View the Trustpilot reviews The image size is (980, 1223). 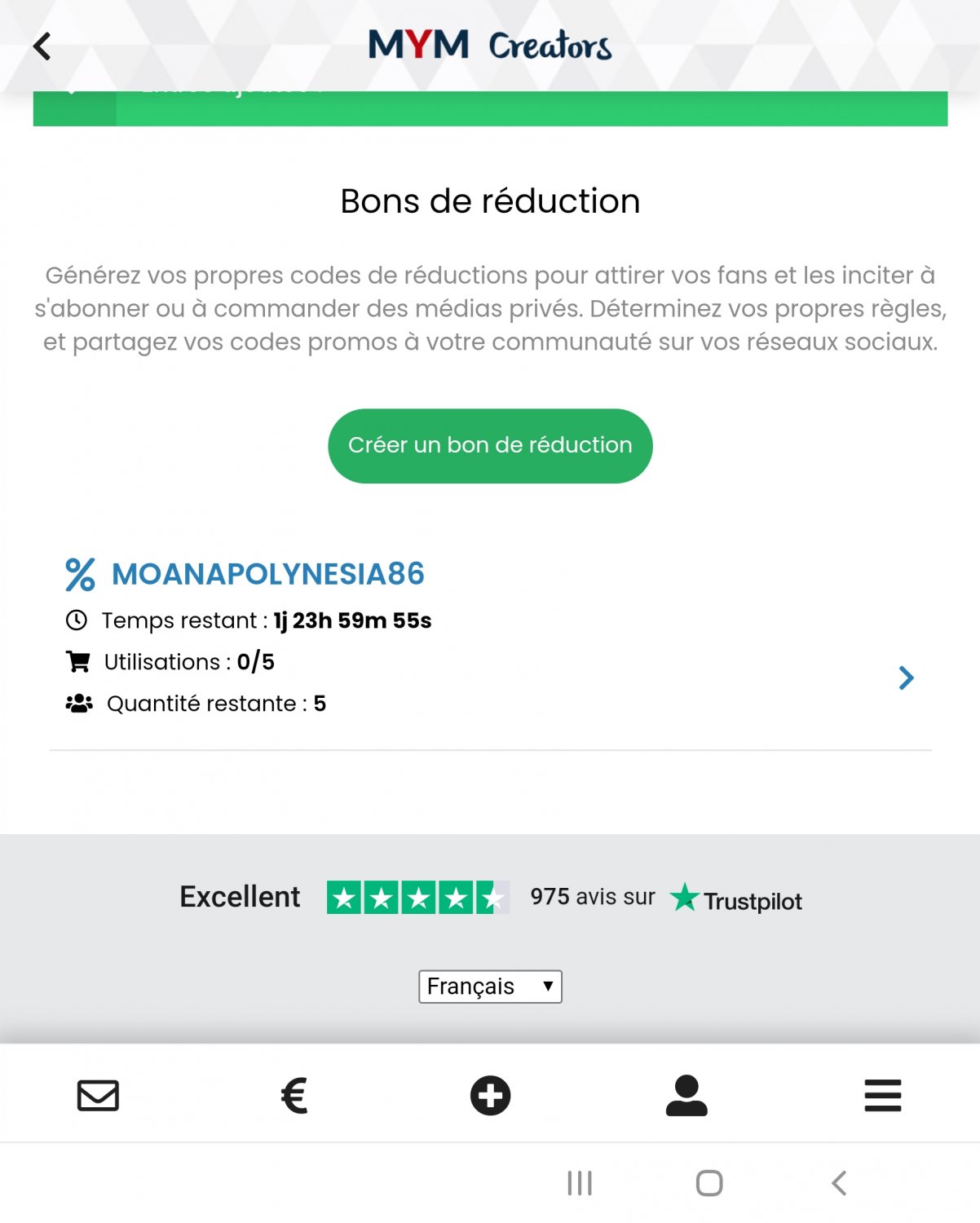tap(736, 899)
